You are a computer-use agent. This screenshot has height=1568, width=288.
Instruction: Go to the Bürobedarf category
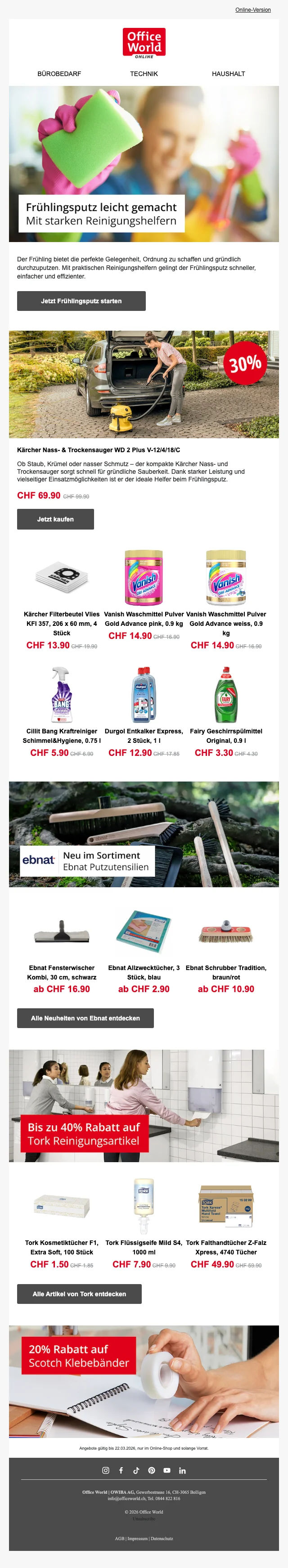pos(59,74)
